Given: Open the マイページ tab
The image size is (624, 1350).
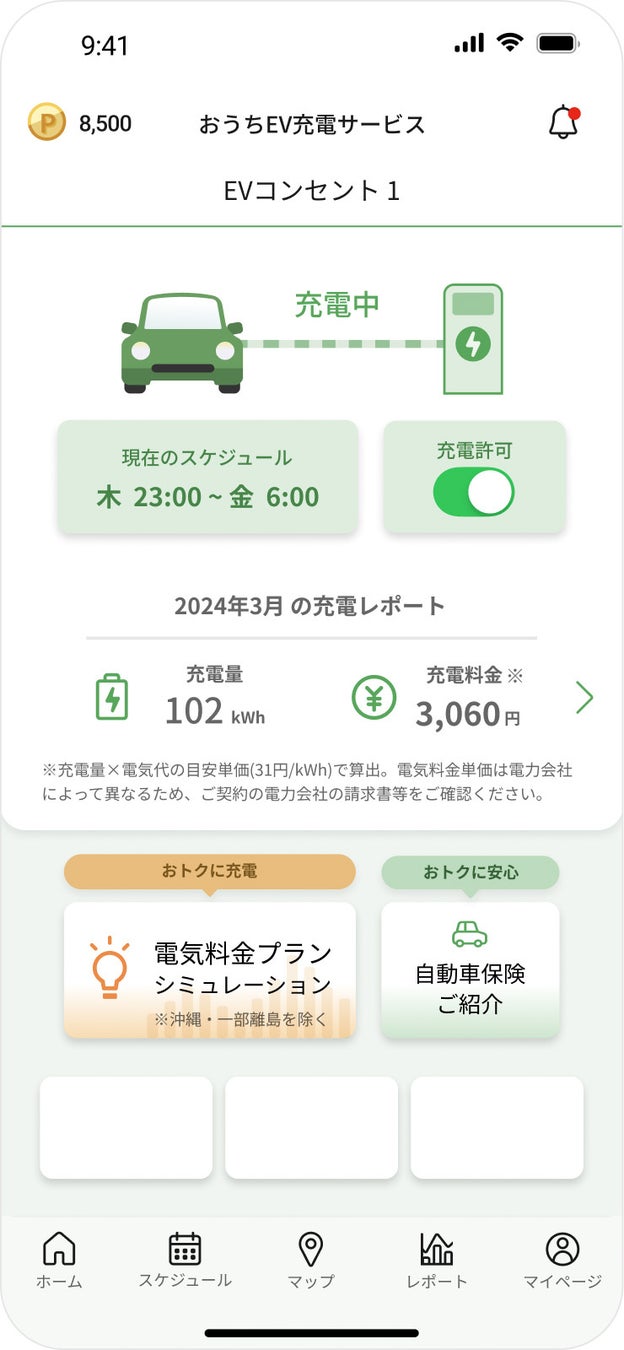Looking at the screenshot, I should pyautogui.click(x=563, y=1259).
